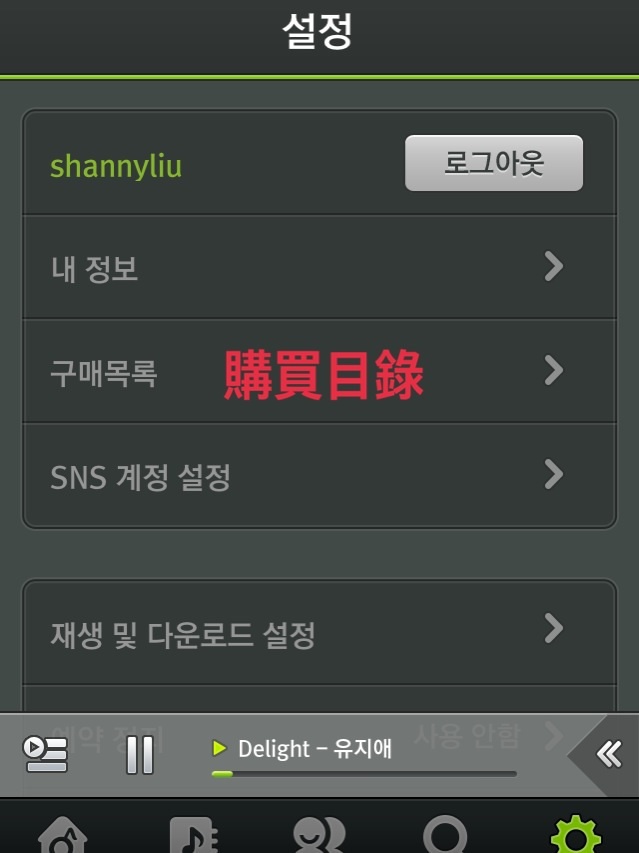Open 재생 및 다운로드 설정

click(x=319, y=632)
